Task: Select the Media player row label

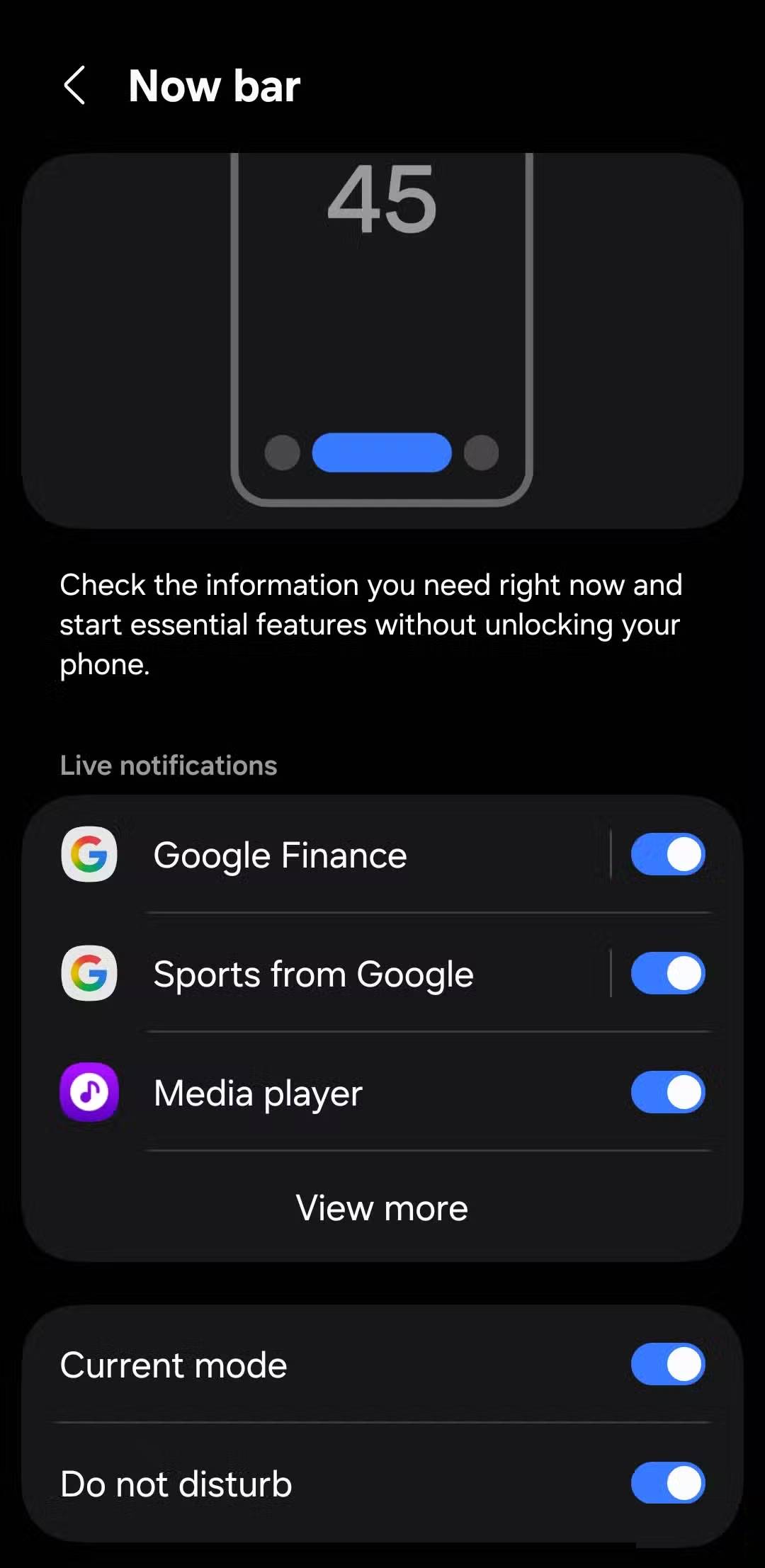Action: 258,1093
